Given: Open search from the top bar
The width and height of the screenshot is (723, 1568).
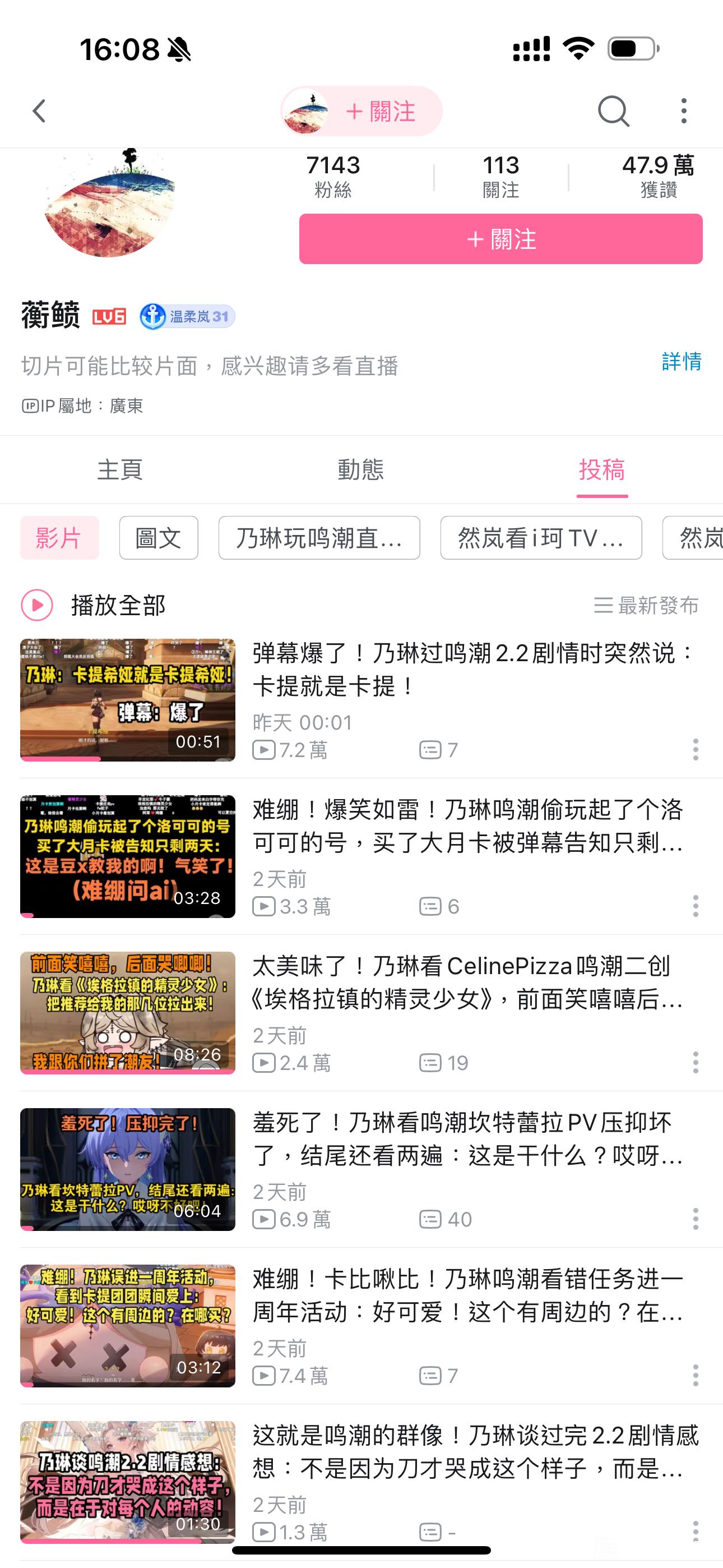Looking at the screenshot, I should coord(613,112).
